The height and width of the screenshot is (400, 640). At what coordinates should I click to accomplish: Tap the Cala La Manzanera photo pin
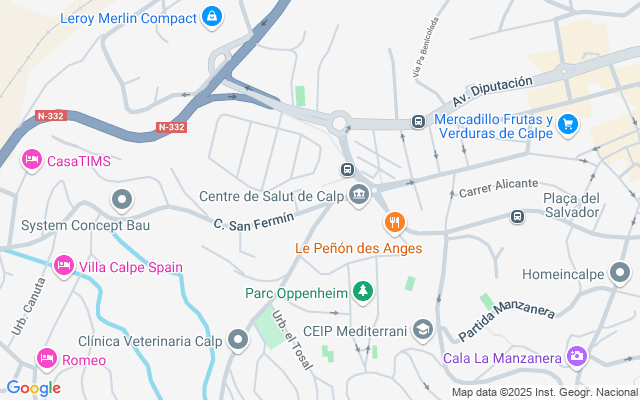pyautogui.click(x=577, y=356)
